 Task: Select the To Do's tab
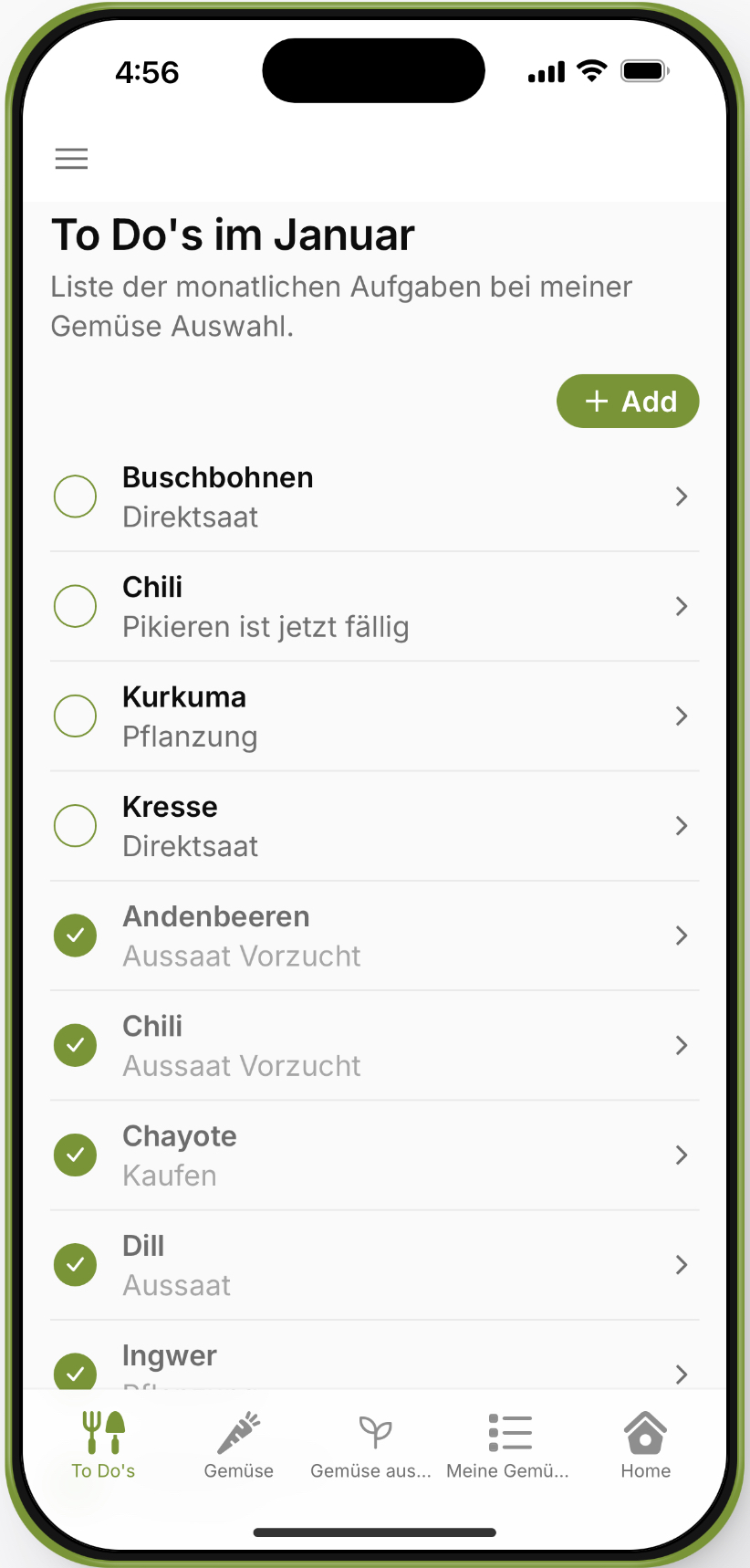103,1445
